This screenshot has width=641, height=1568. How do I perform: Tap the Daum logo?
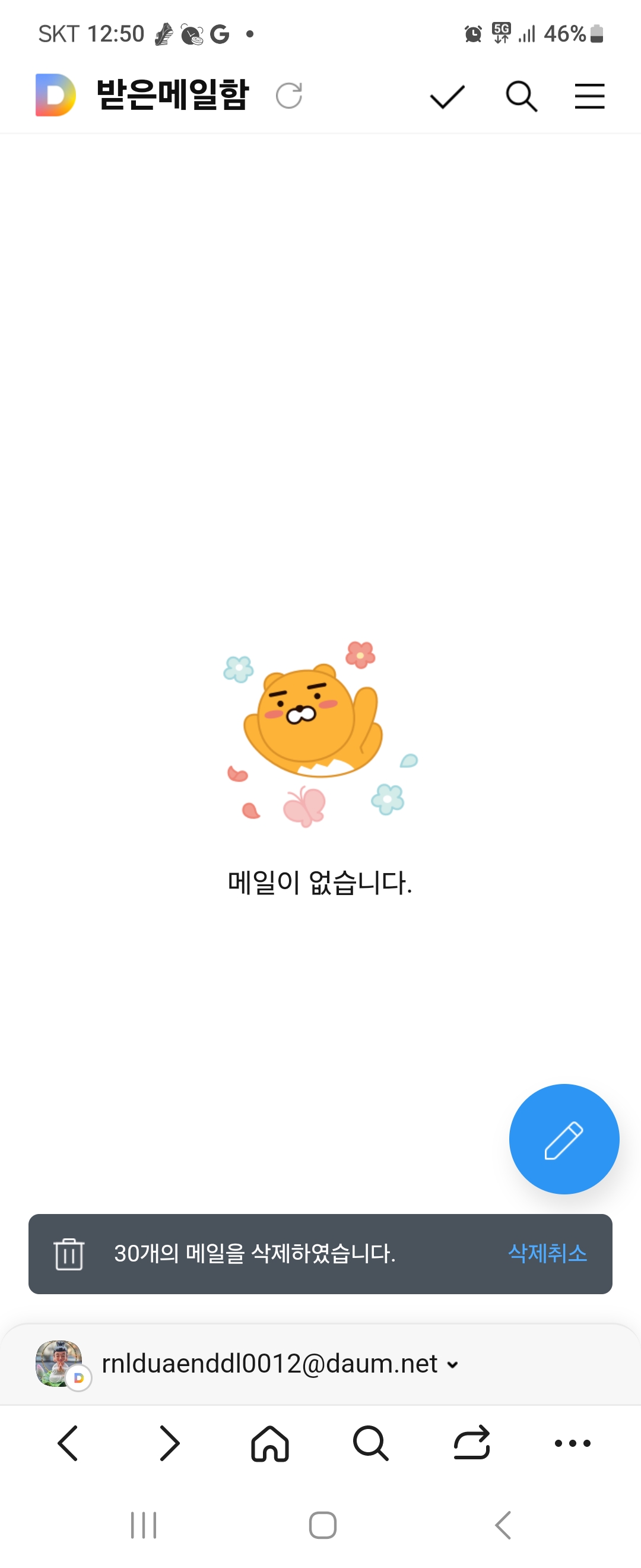[x=55, y=95]
